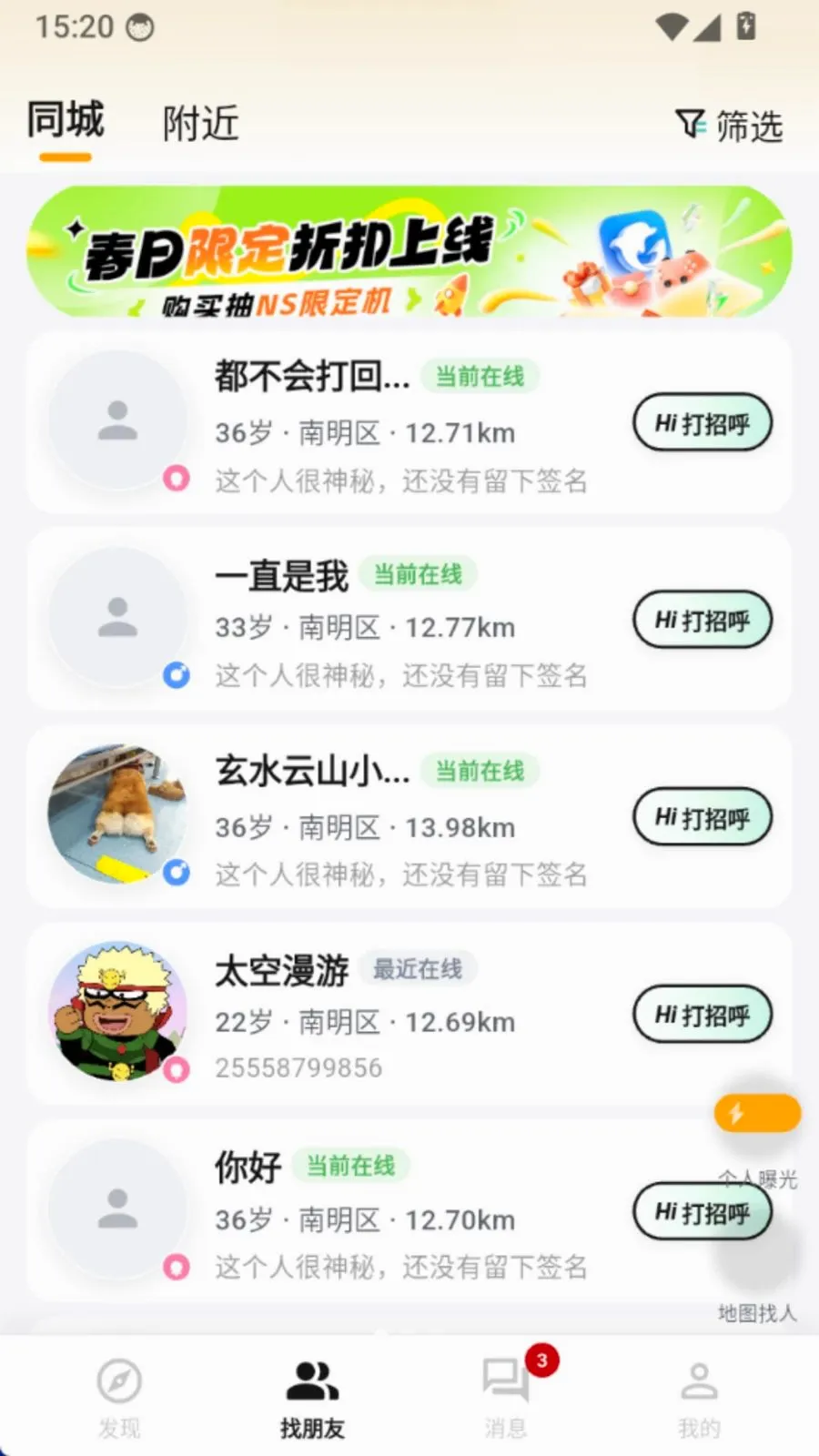Tap Hi打招呼 on 你好's card
Viewport: 819px width, 1456px height.
pos(703,1212)
